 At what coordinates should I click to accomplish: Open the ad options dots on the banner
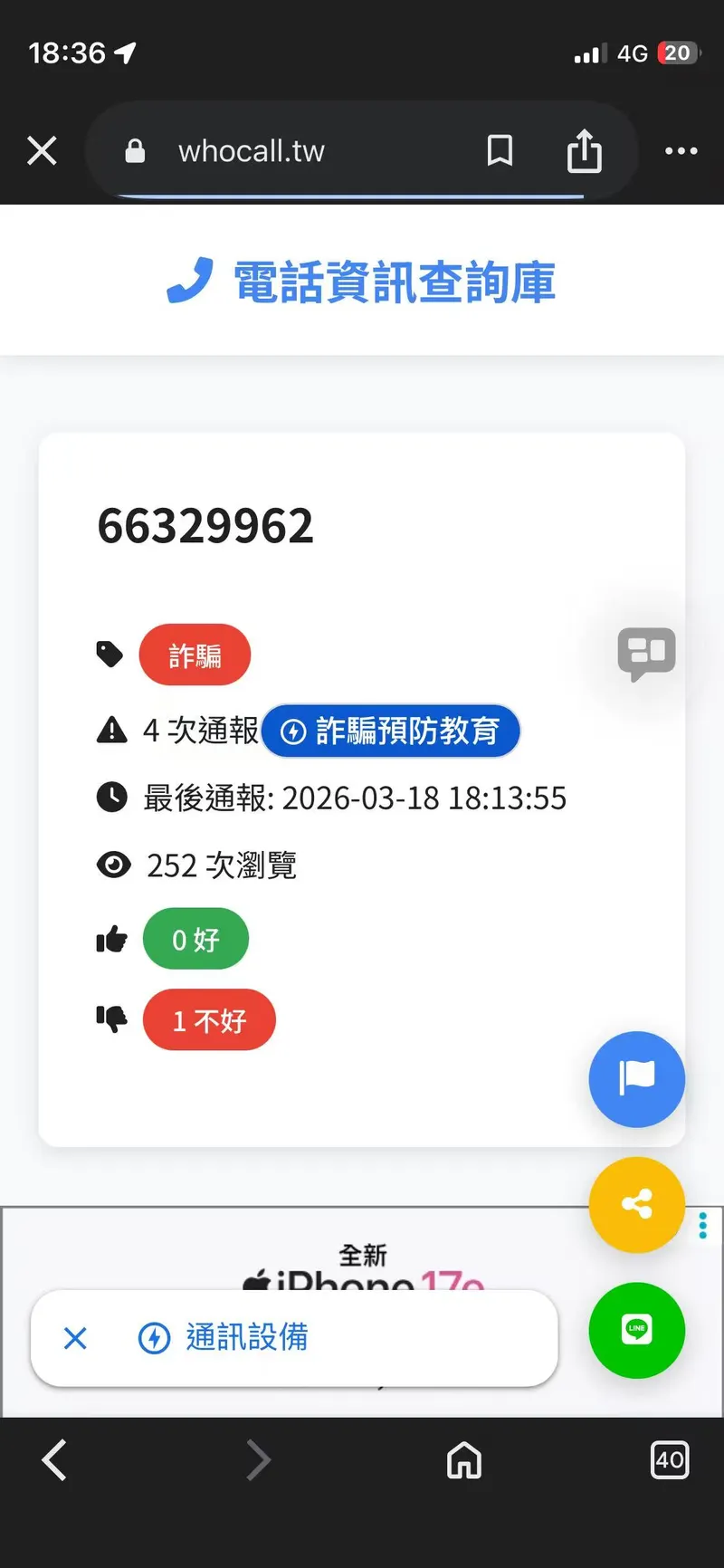coord(703,1226)
